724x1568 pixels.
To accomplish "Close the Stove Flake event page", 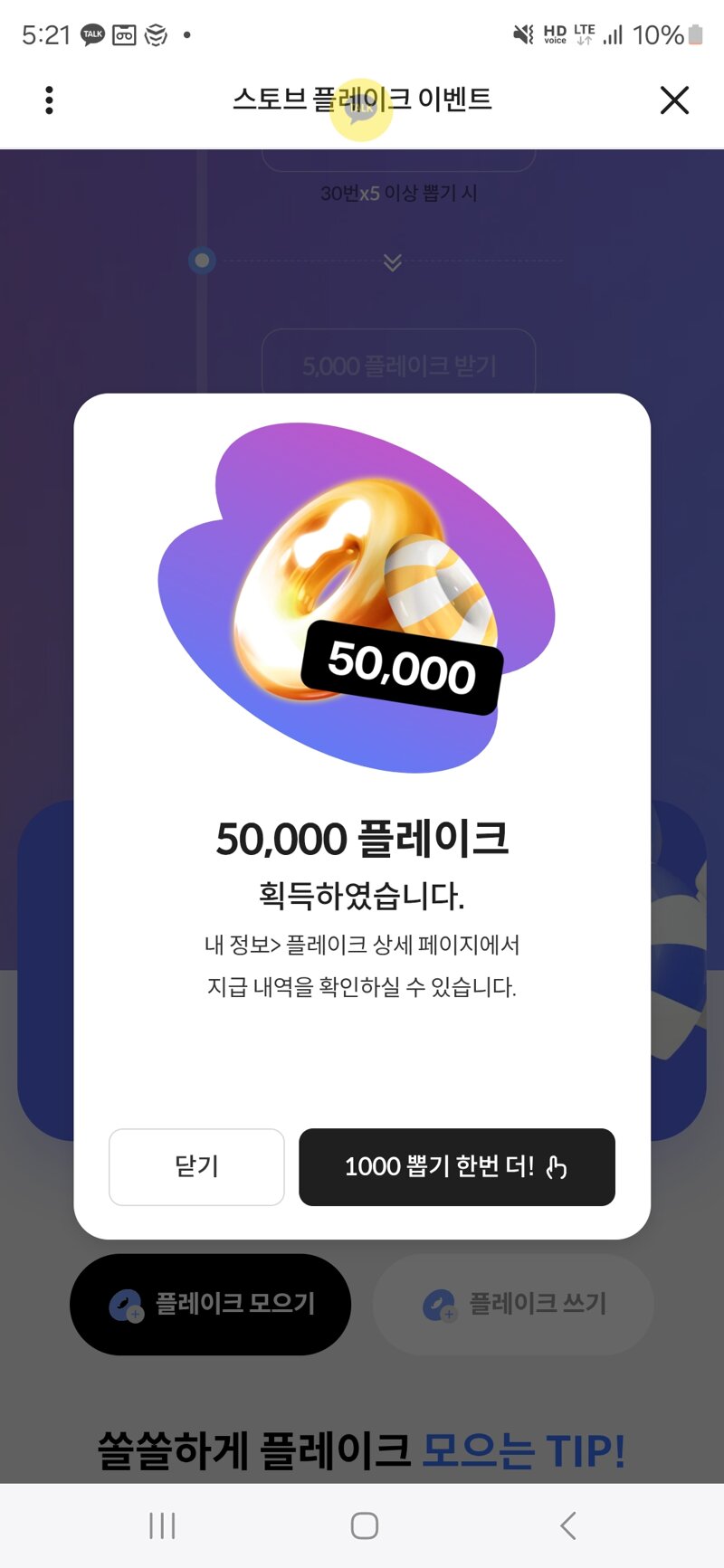I will click(x=674, y=100).
